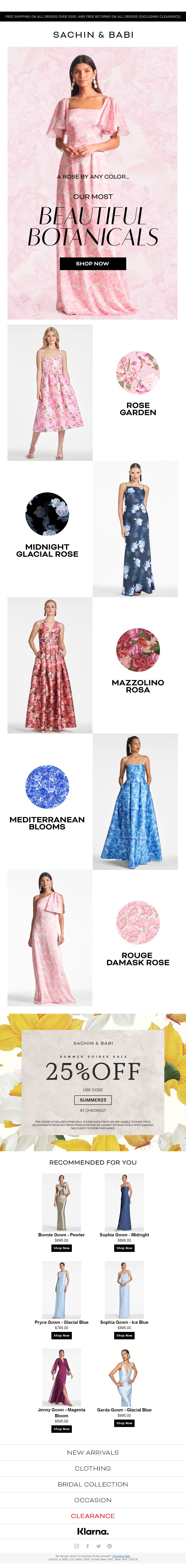Open the Occasion category

coord(93,1500)
